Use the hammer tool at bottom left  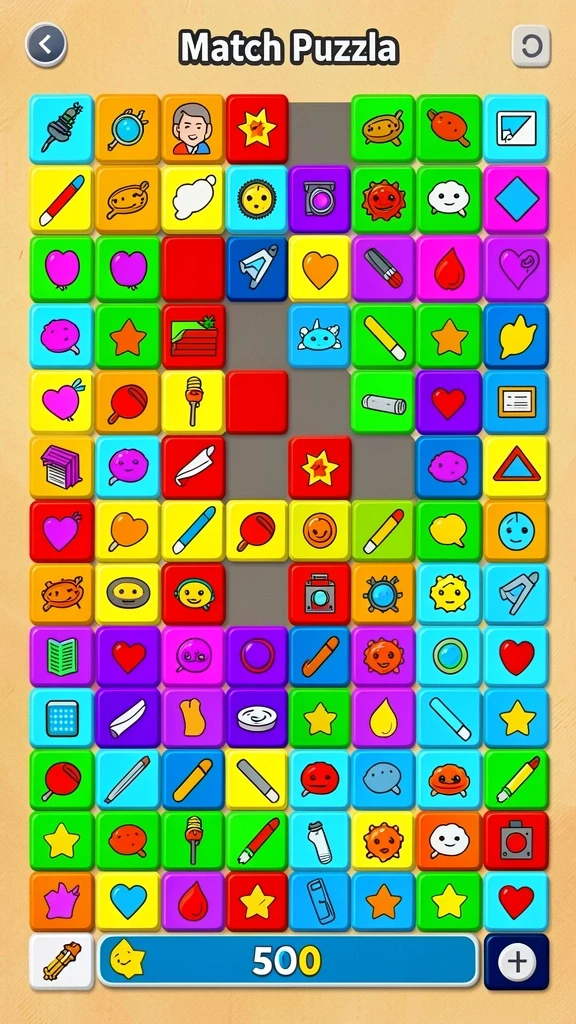coord(61,961)
